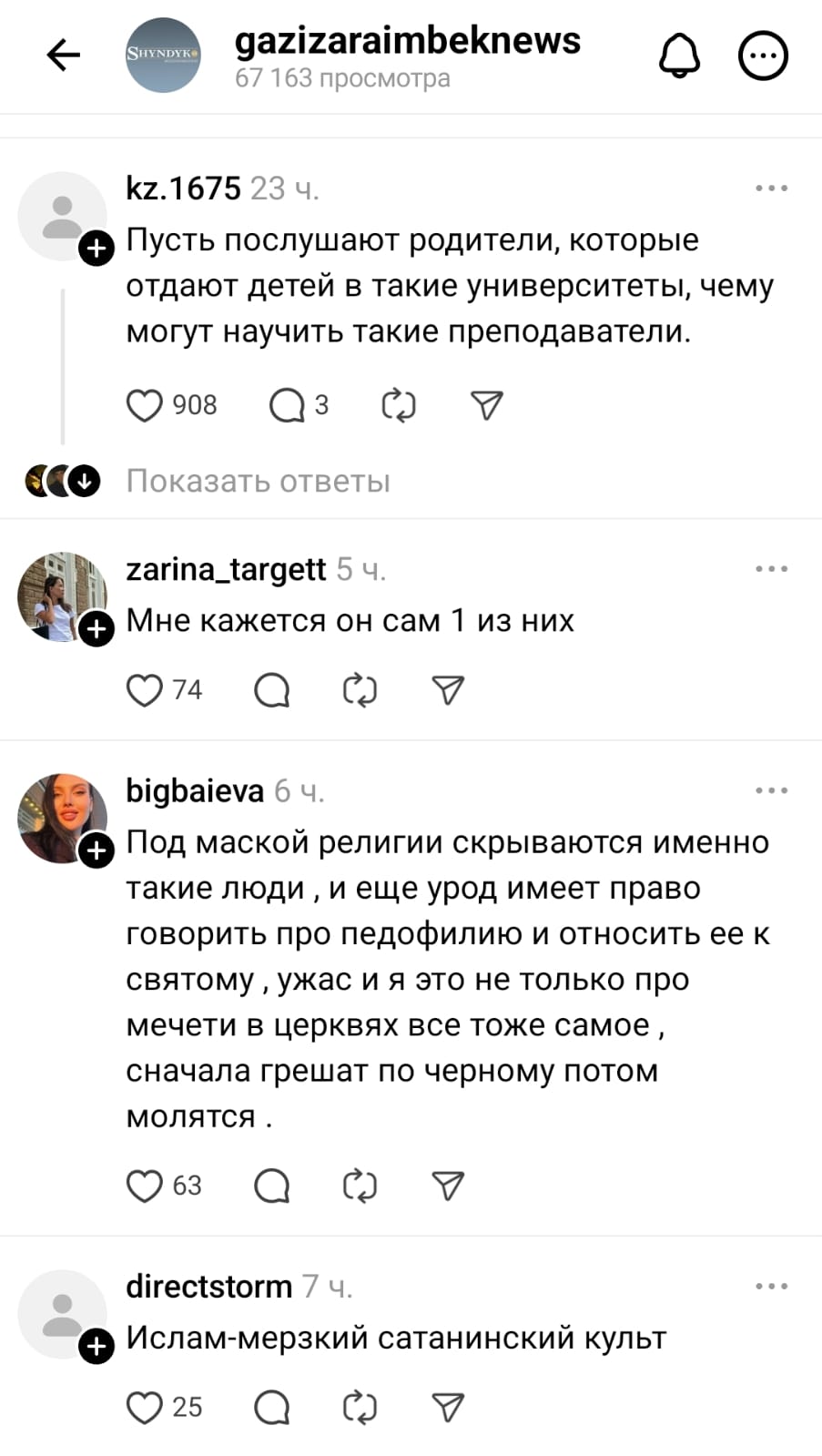Open the notifications bell
822x1456 pixels.
679,56
